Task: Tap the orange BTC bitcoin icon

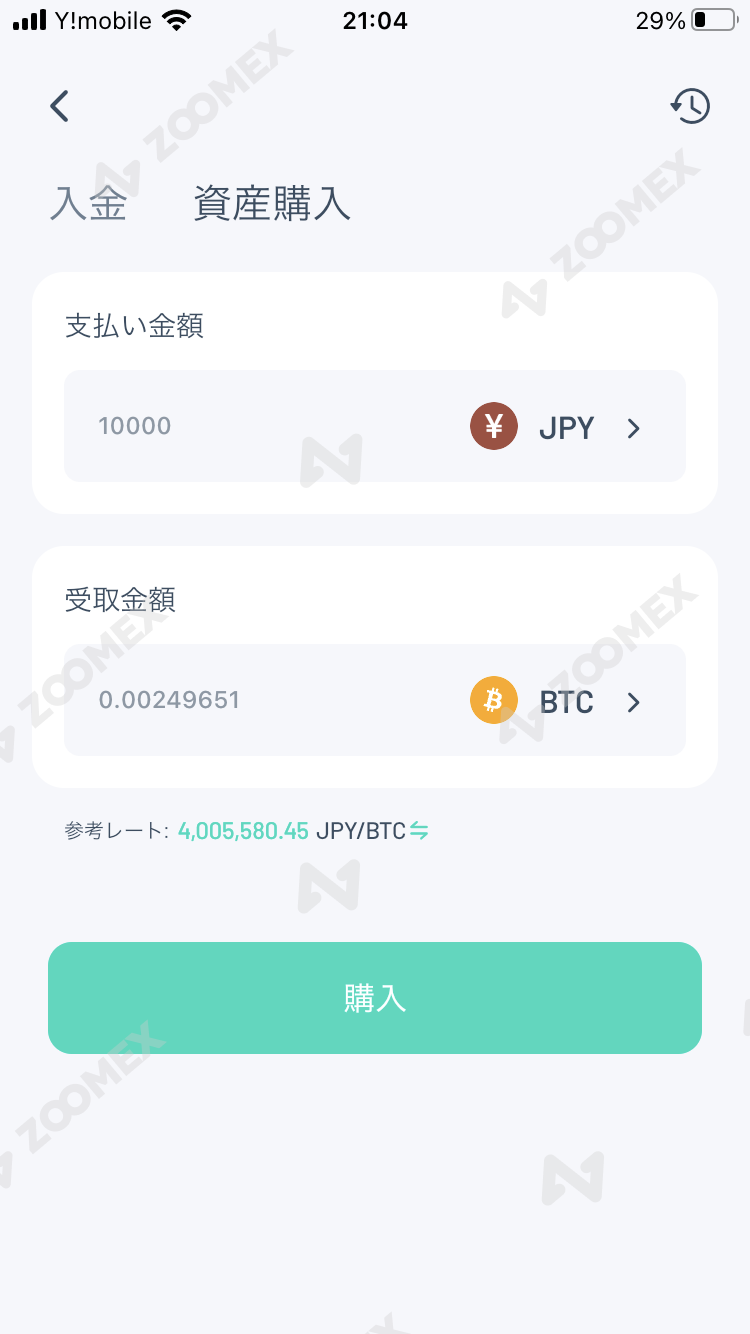Action: pyautogui.click(x=493, y=700)
